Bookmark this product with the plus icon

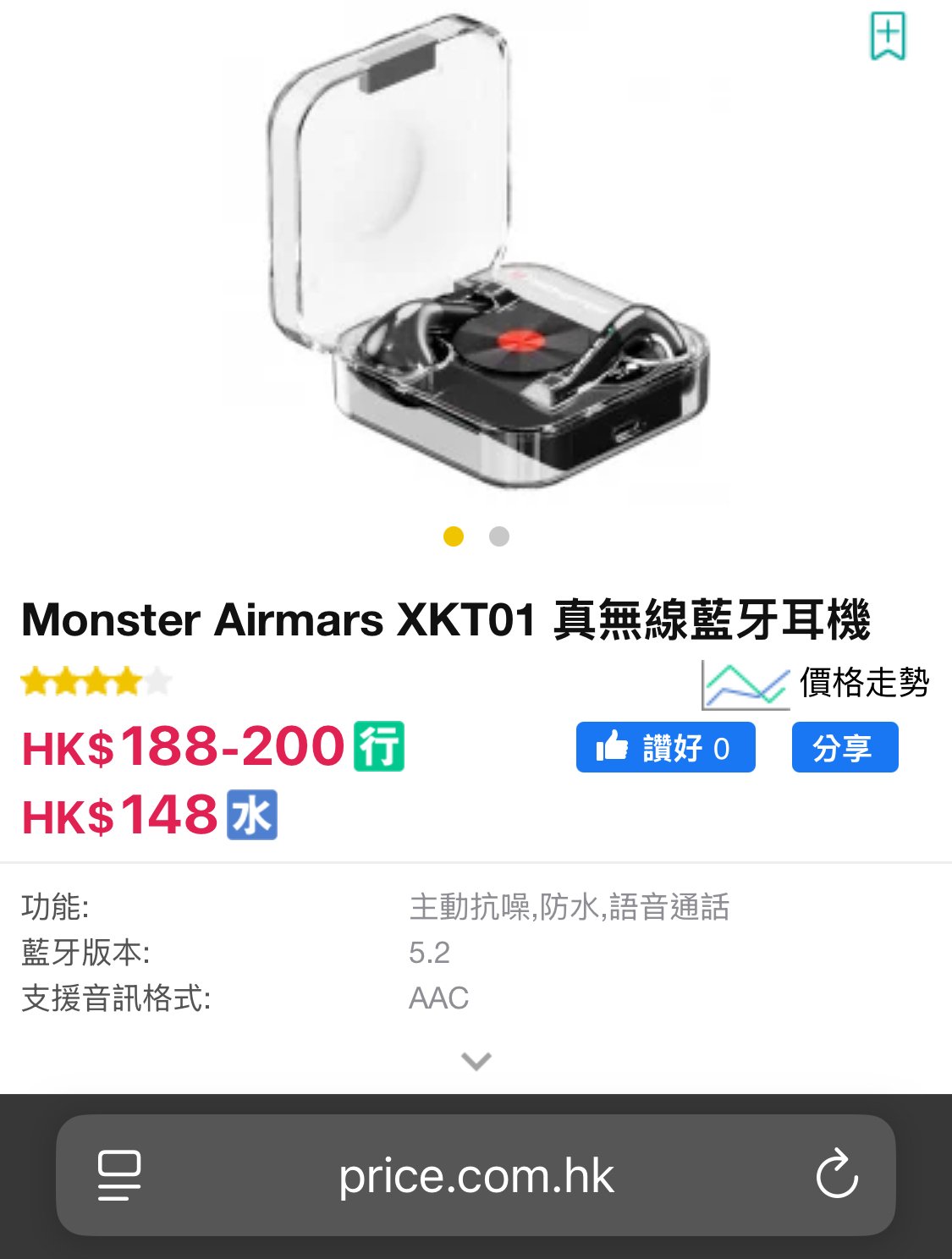click(888, 36)
